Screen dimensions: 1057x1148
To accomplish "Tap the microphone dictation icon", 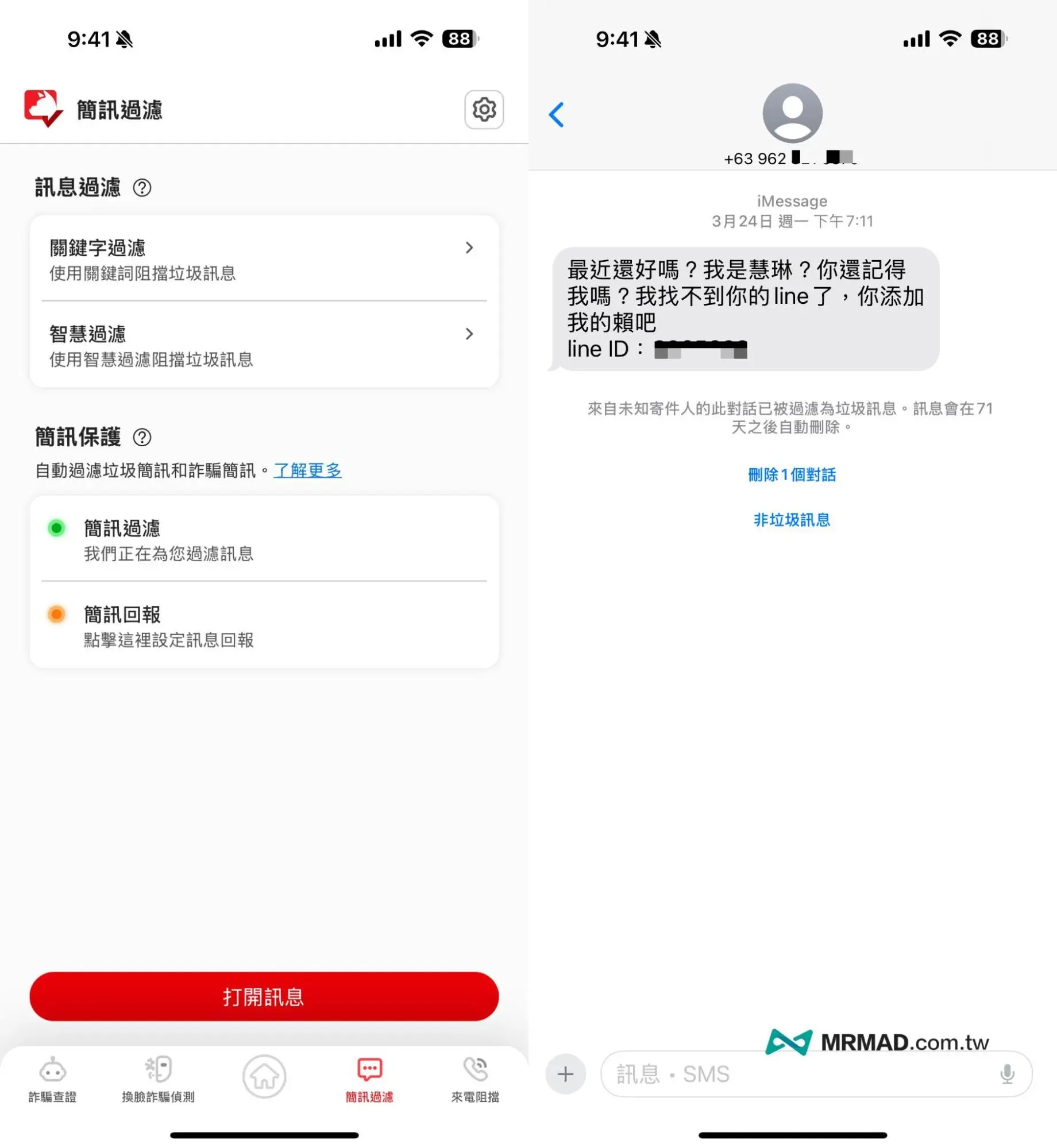I will pos(1007,1074).
